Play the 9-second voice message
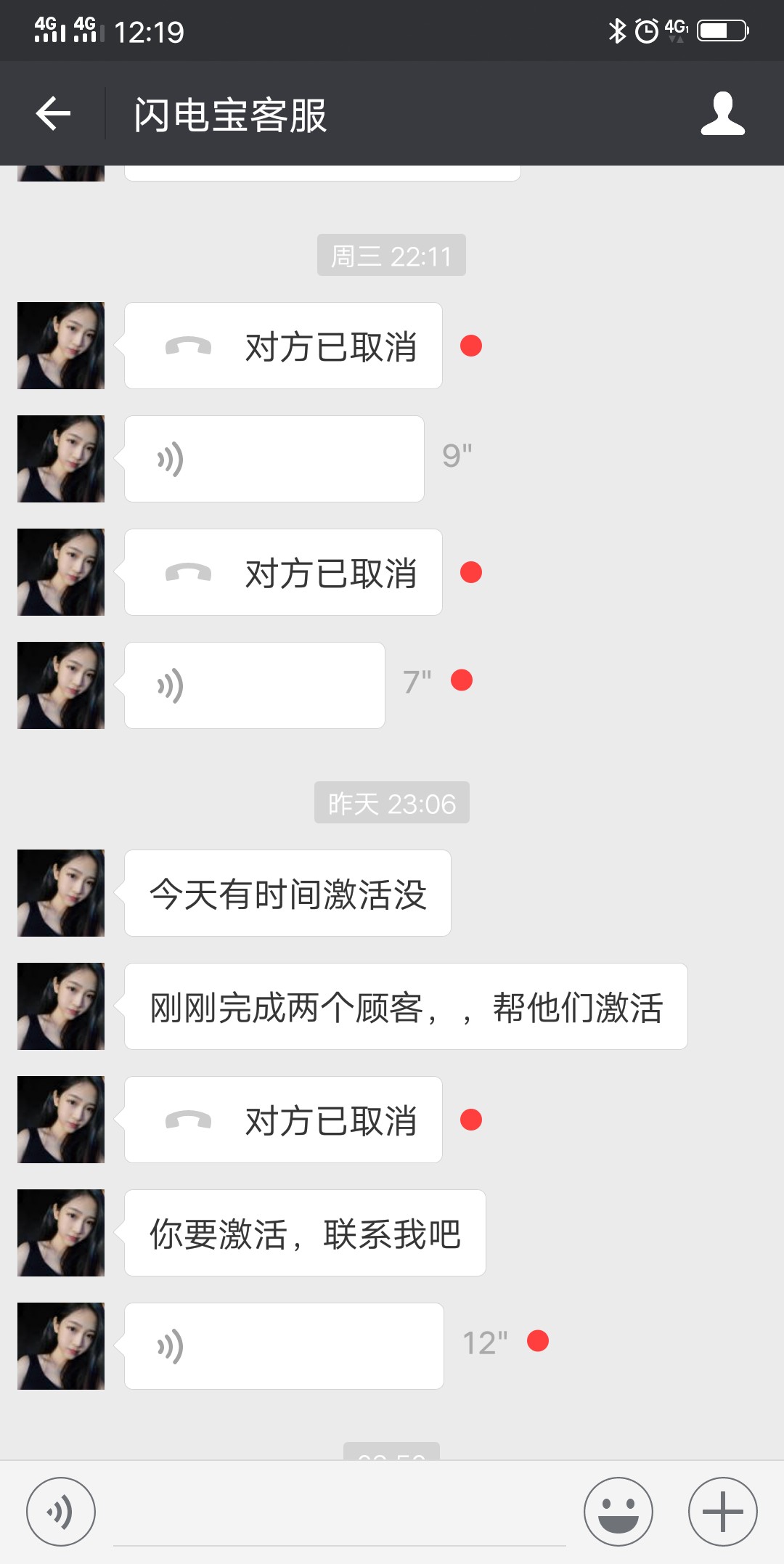This screenshot has width=784, height=1564. pos(274,459)
